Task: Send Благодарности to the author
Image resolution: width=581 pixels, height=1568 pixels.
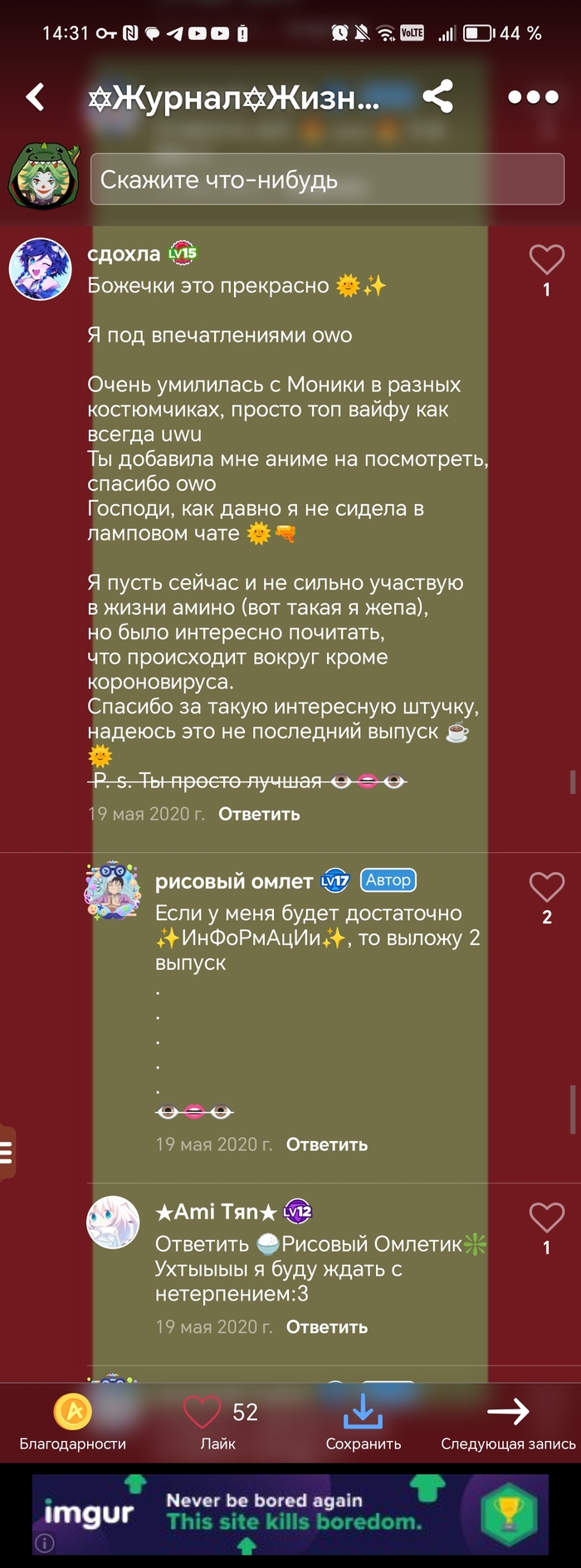Action: pyautogui.click(x=73, y=1422)
